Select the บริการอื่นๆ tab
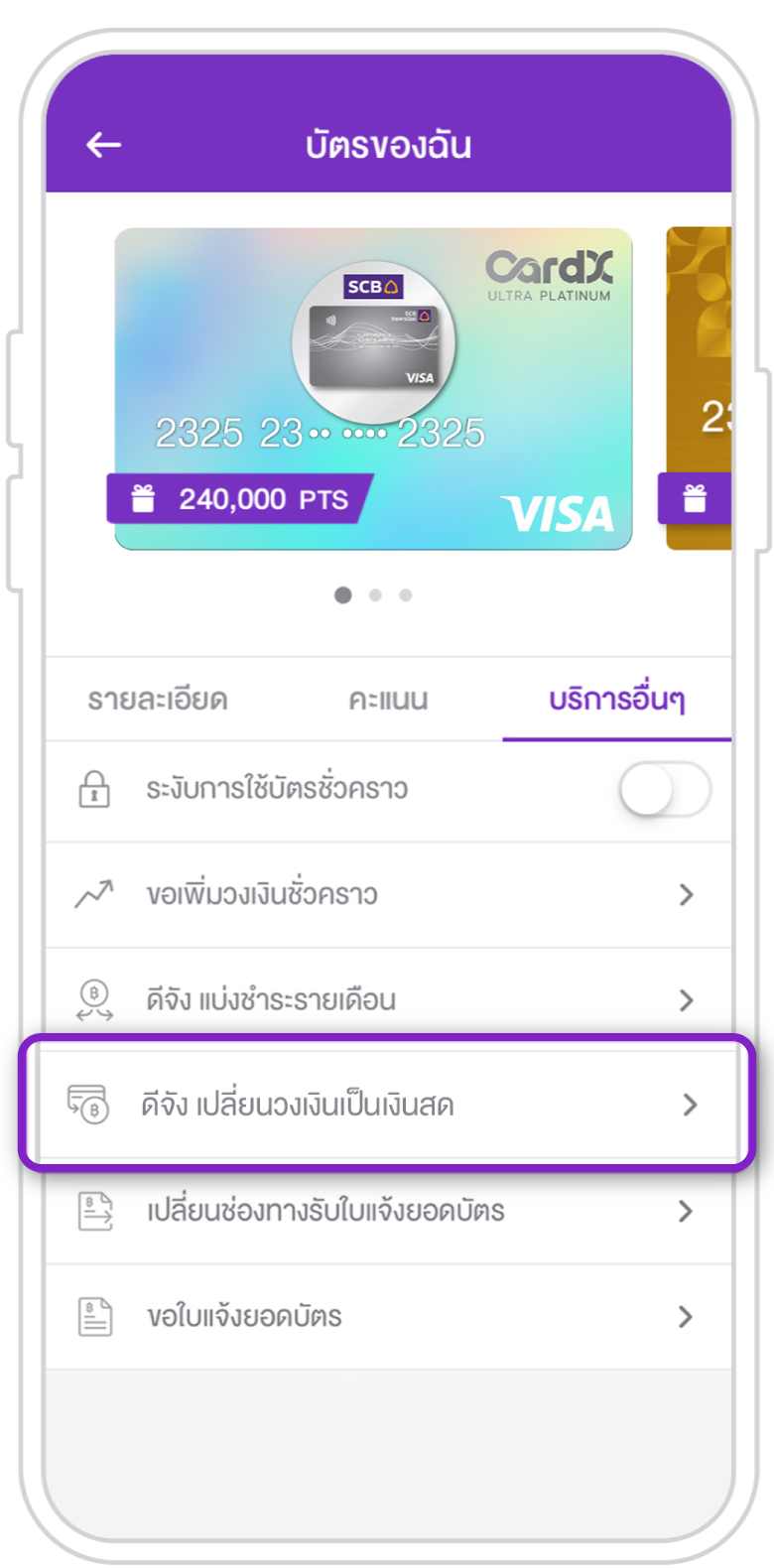This screenshot has height=1568, width=774. tap(616, 700)
